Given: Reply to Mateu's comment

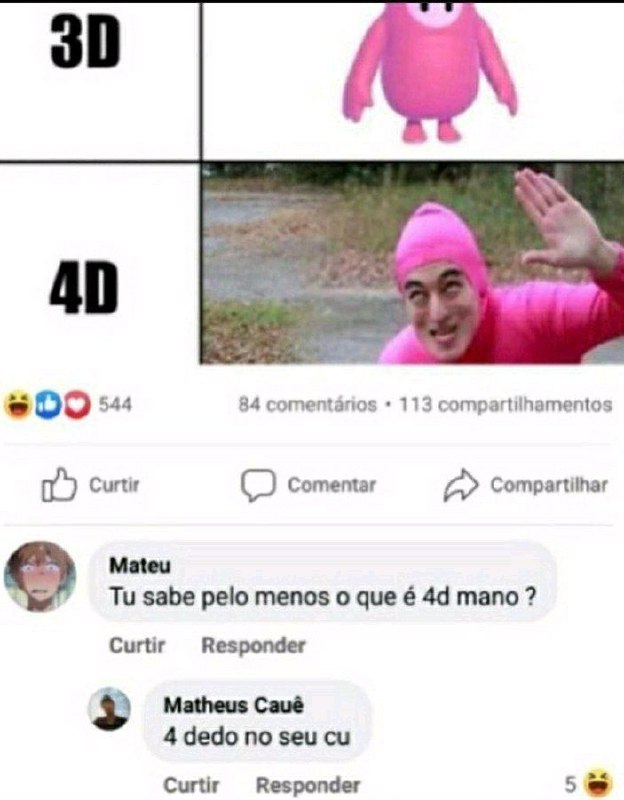Looking at the screenshot, I should (254, 645).
